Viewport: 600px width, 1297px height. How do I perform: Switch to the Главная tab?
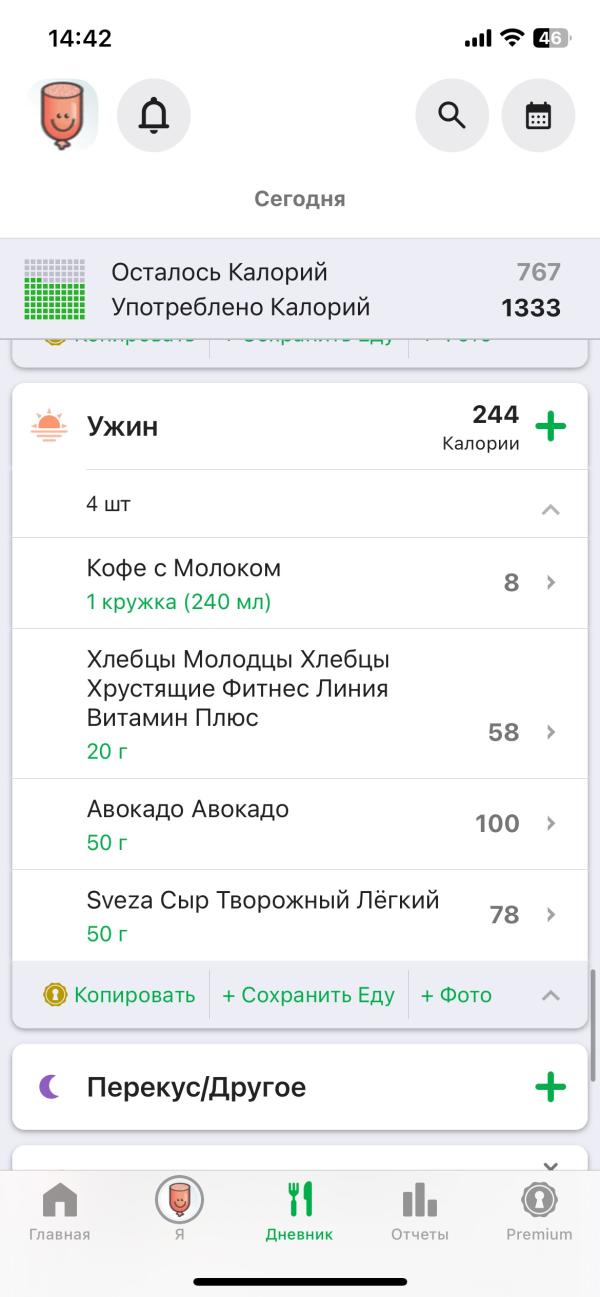pos(60,1210)
